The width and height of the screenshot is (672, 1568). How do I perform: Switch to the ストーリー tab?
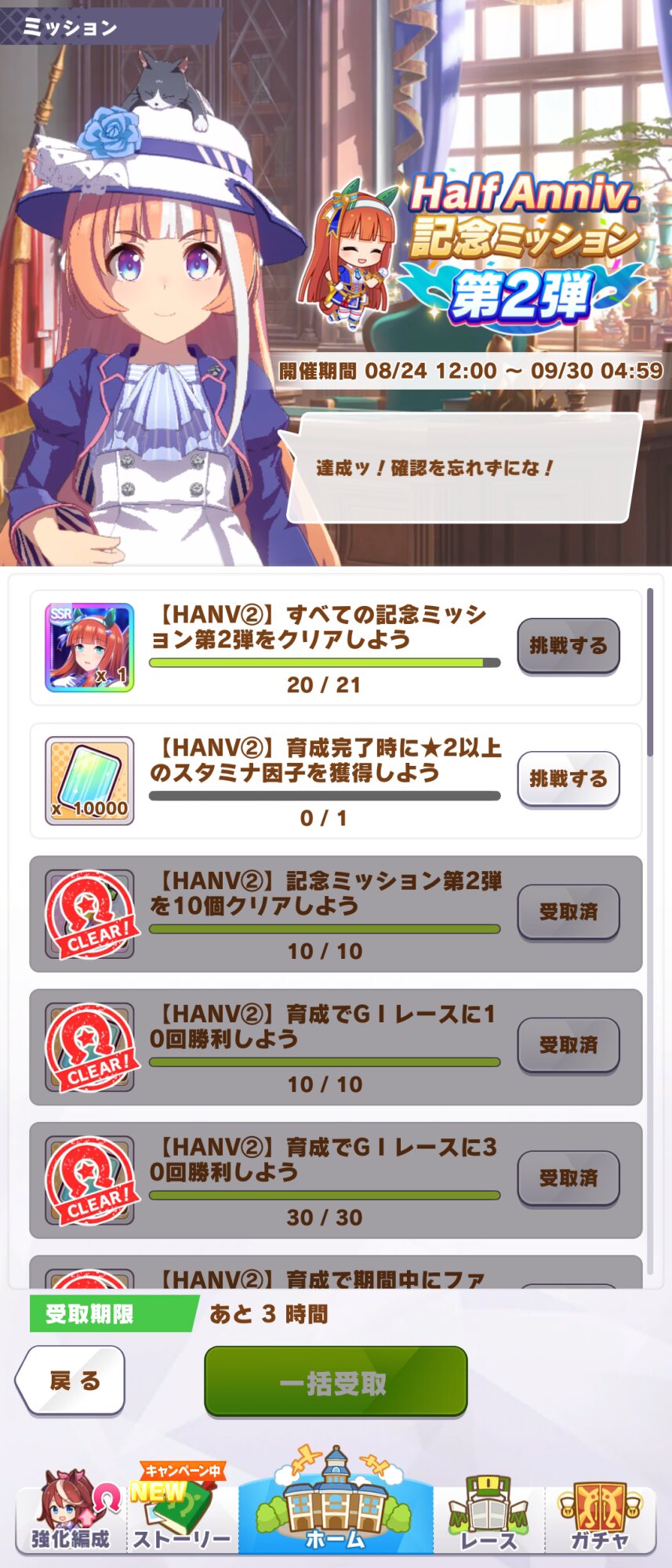[182, 1513]
